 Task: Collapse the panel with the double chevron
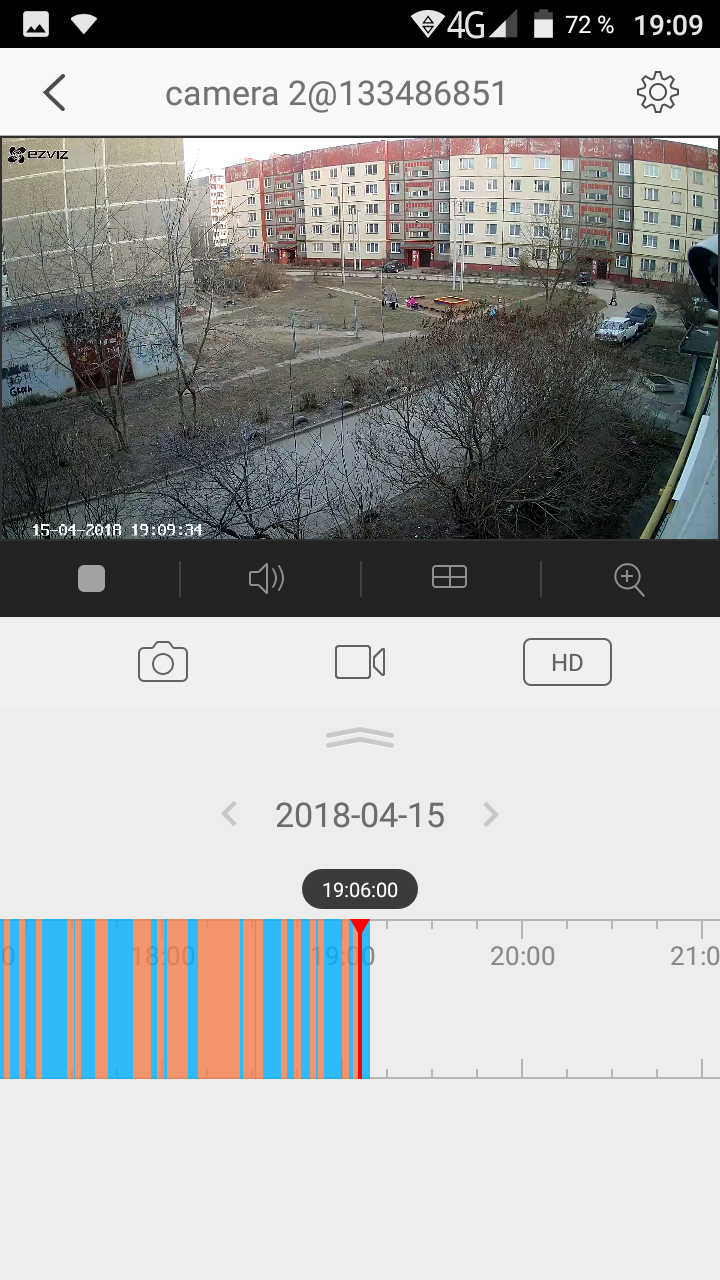(360, 738)
